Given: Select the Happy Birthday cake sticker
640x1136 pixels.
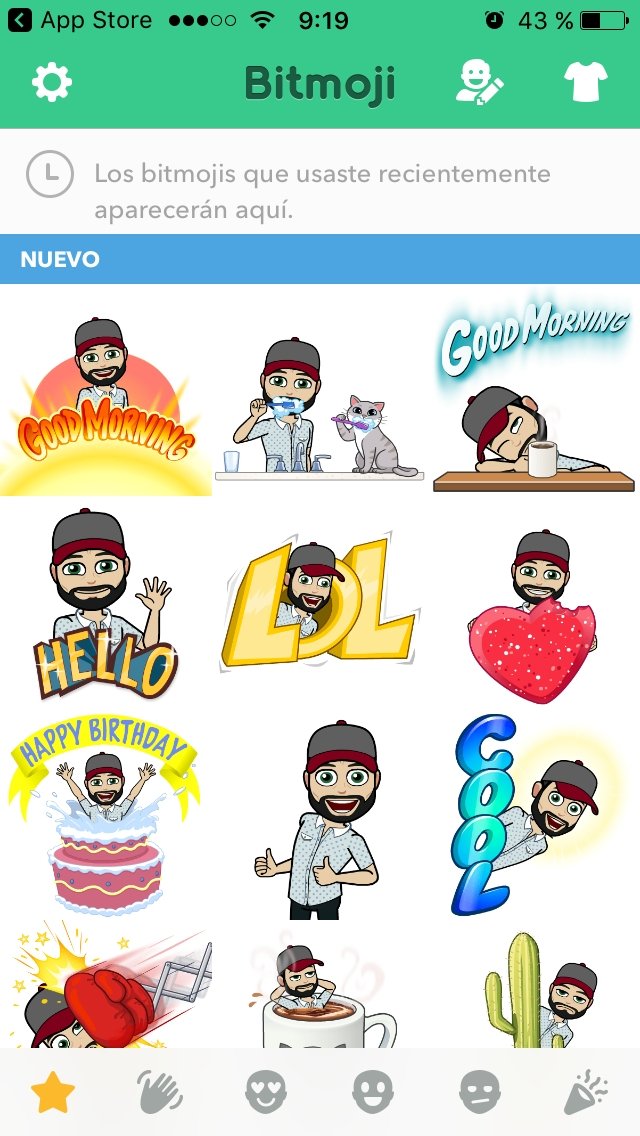Looking at the screenshot, I should click(105, 814).
